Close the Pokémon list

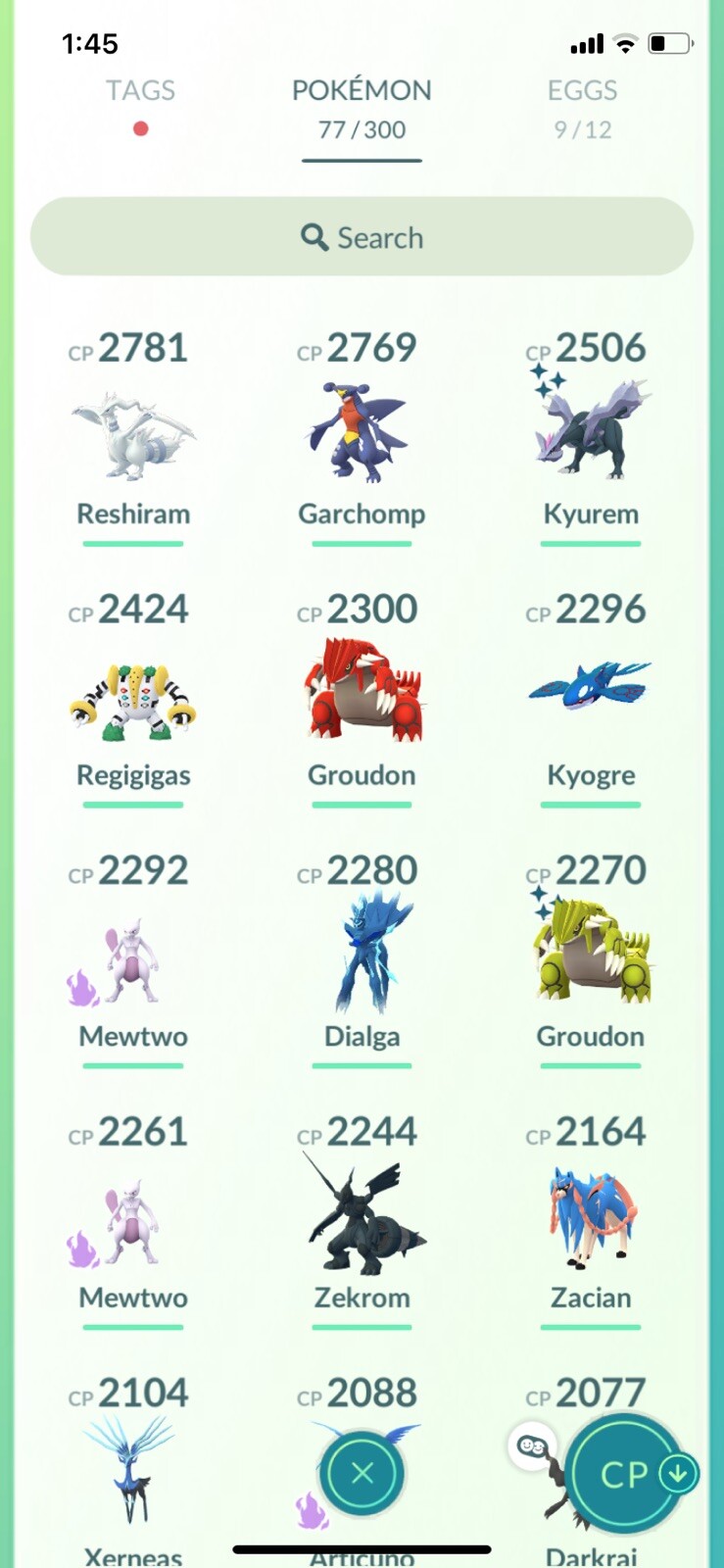coord(362,1473)
